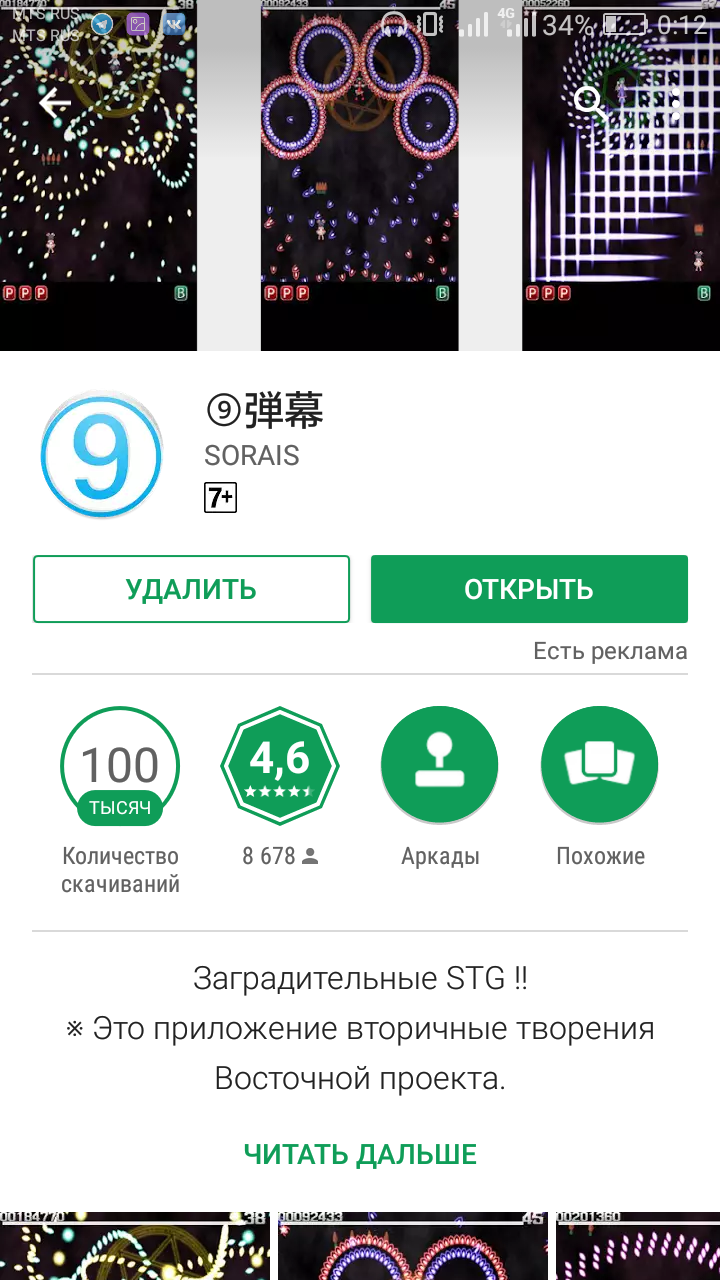The width and height of the screenshot is (720, 1280).
Task: Show Похожие similar apps
Action: click(x=600, y=766)
